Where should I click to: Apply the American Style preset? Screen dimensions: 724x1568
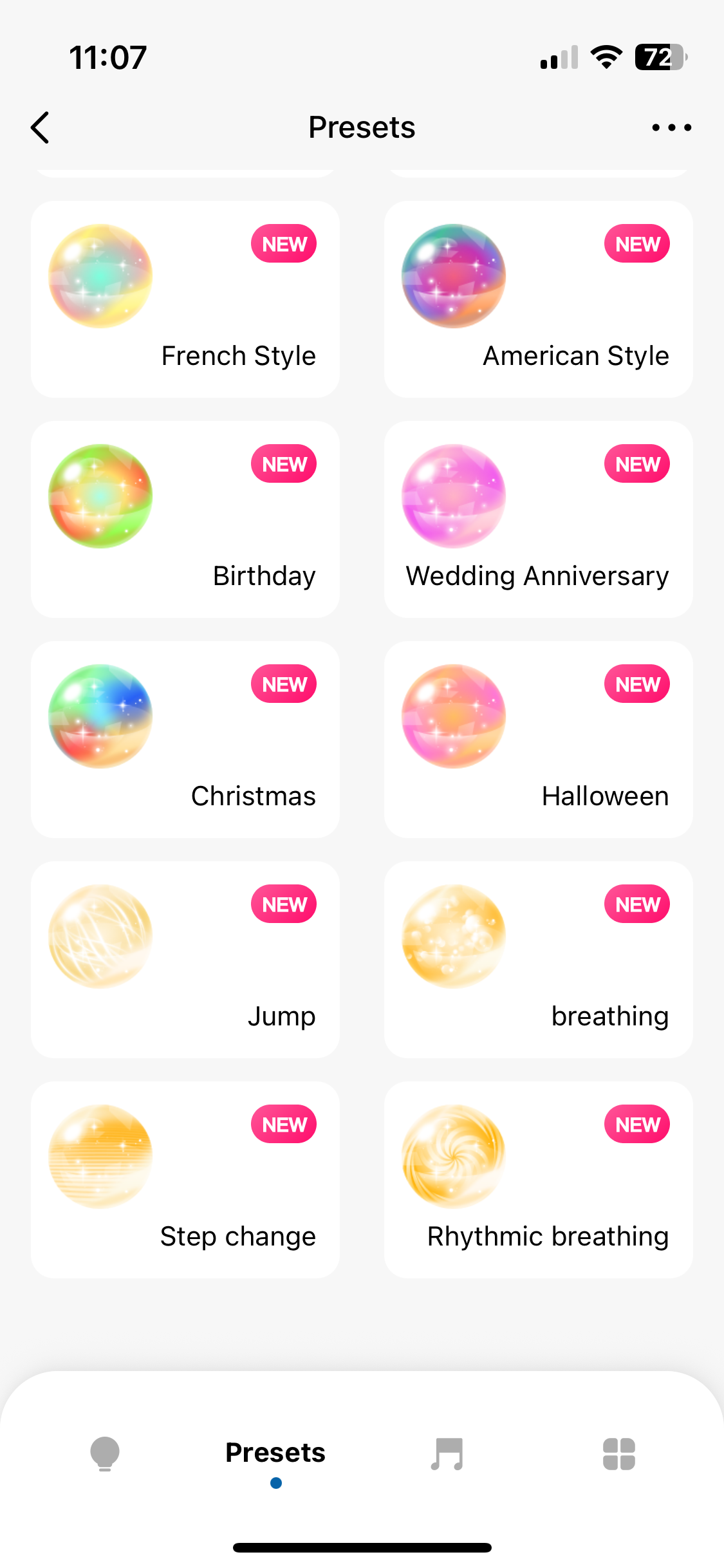(538, 299)
